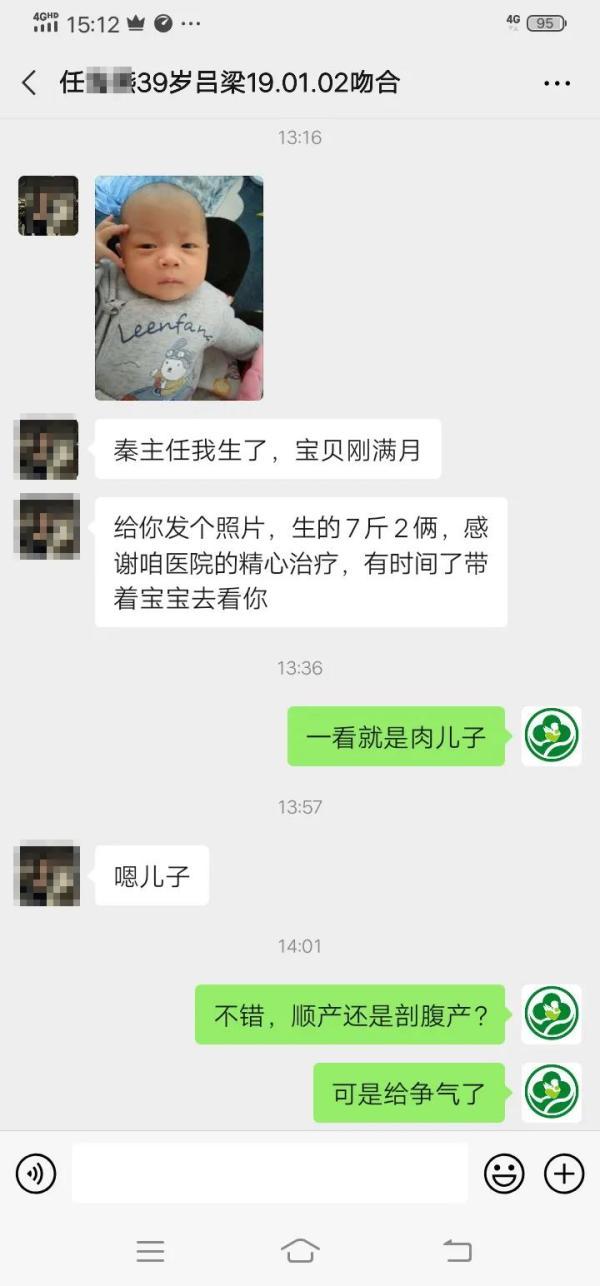The height and width of the screenshot is (1286, 600).
Task: Open the emoji picker
Action: 504,1173
